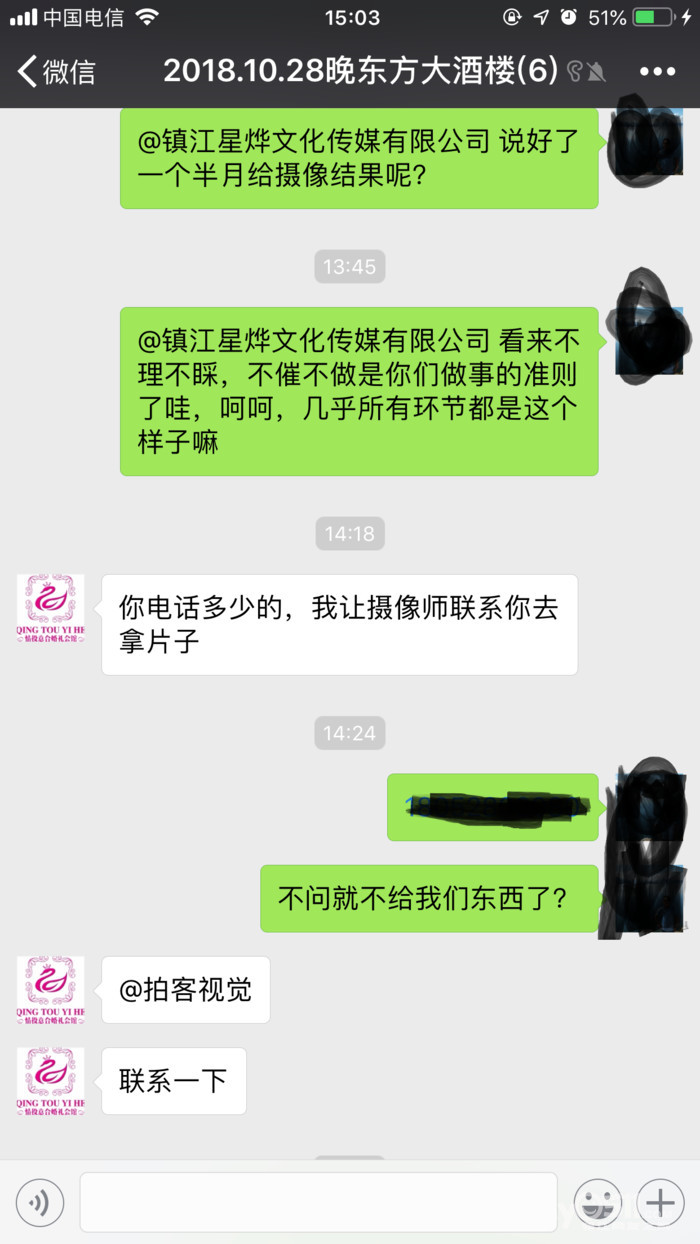Open the plus attachment menu
Image resolution: width=700 pixels, height=1244 pixels.
(x=660, y=1203)
